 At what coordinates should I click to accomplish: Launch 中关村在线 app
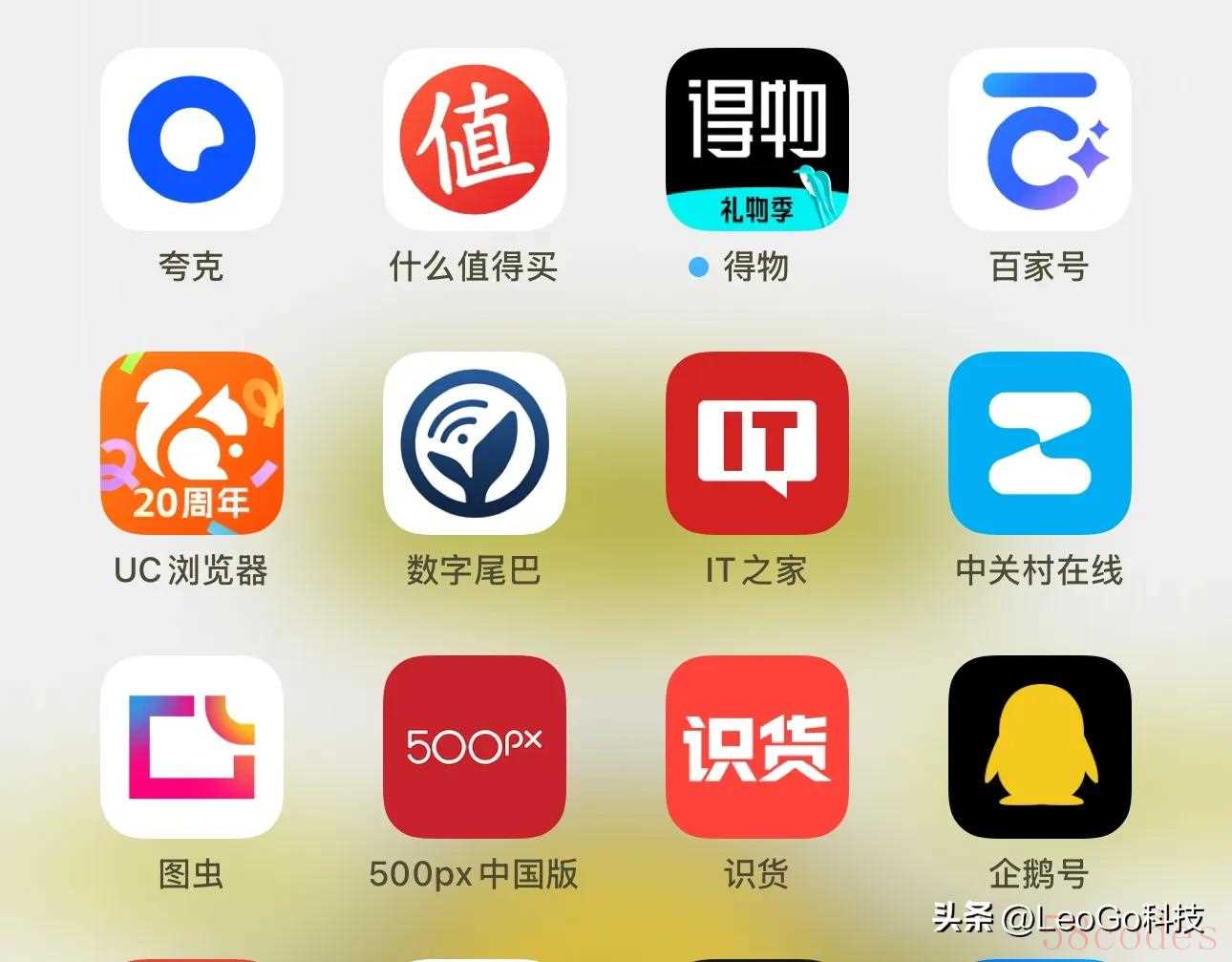[x=1039, y=443]
